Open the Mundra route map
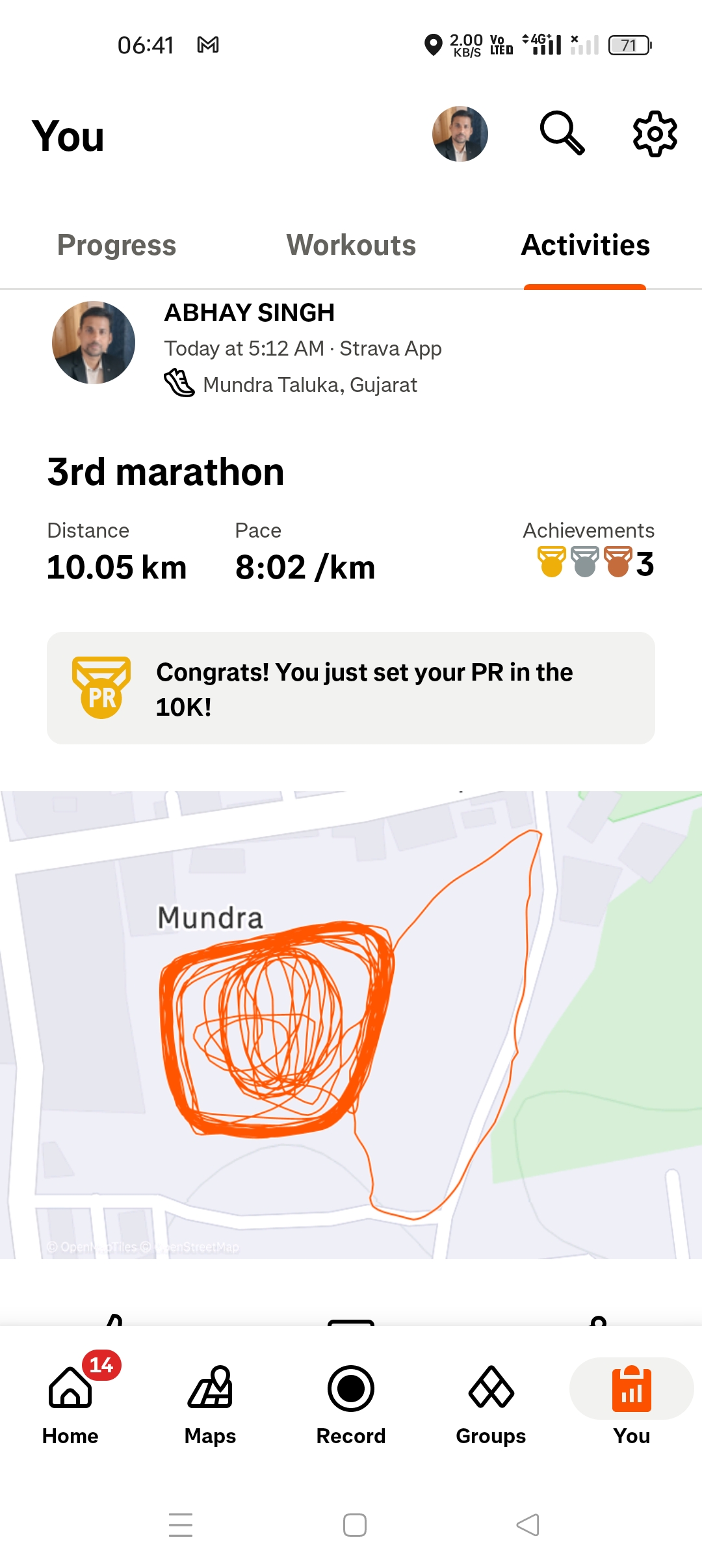 point(351,1025)
